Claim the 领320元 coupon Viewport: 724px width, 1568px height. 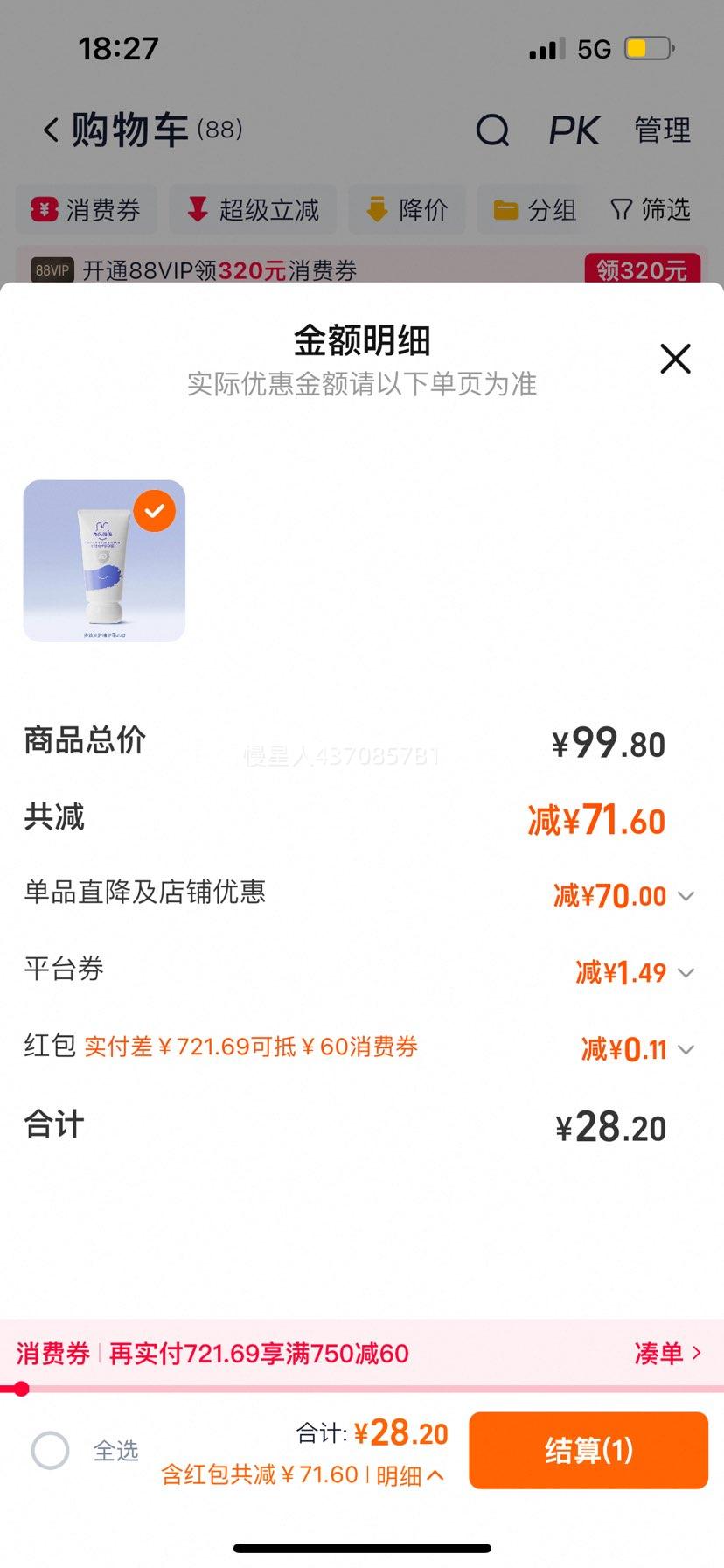pos(642,270)
